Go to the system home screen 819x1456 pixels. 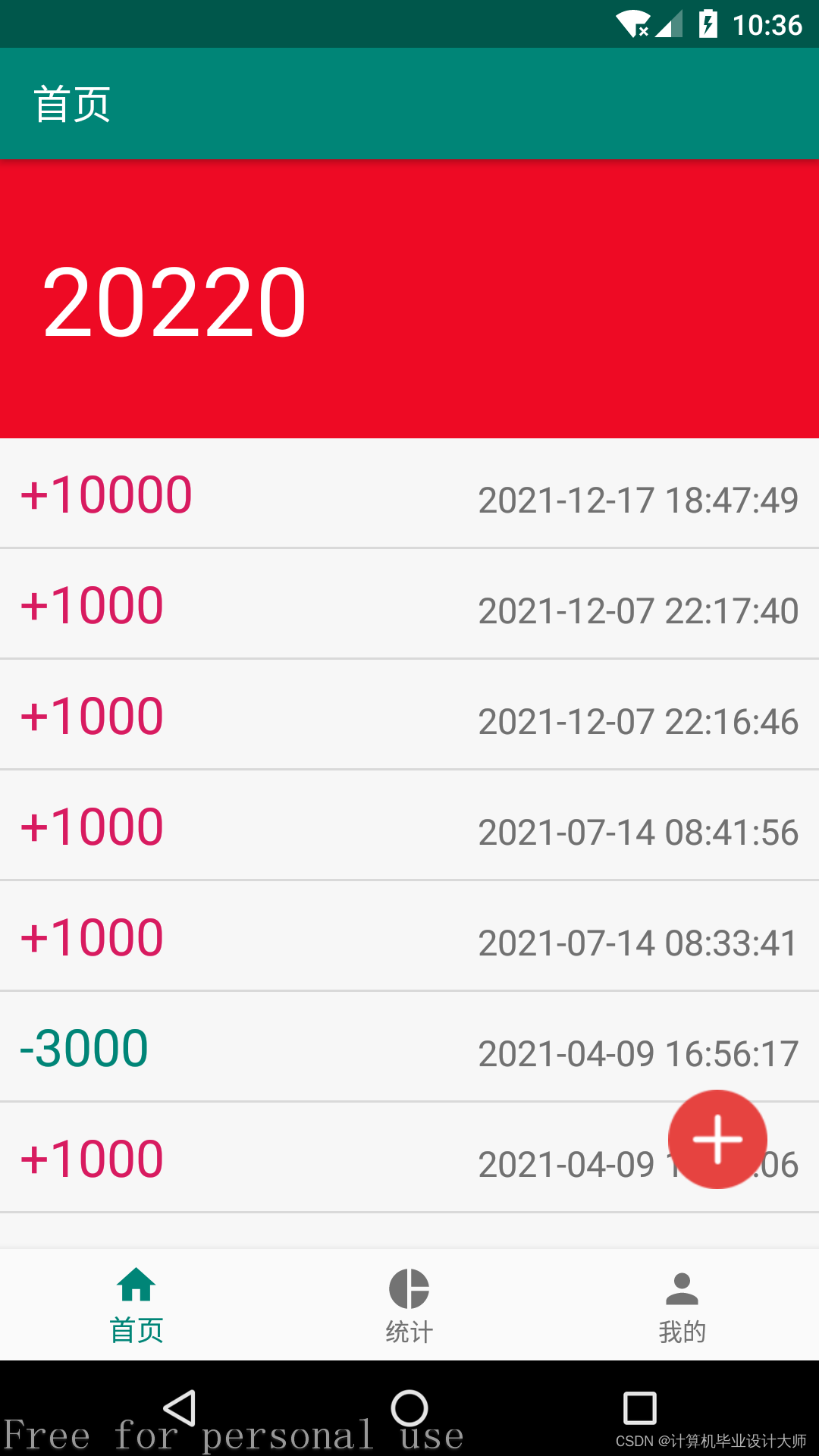point(409,1408)
